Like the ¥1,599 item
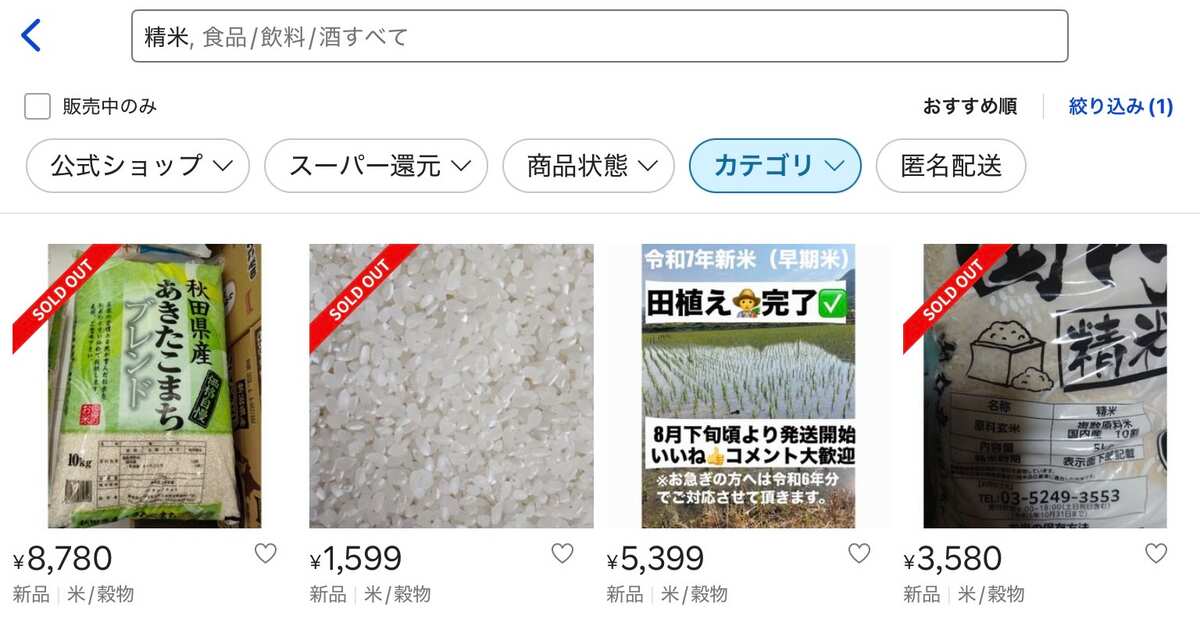Image resolution: width=1200 pixels, height=630 pixels. coord(563,554)
